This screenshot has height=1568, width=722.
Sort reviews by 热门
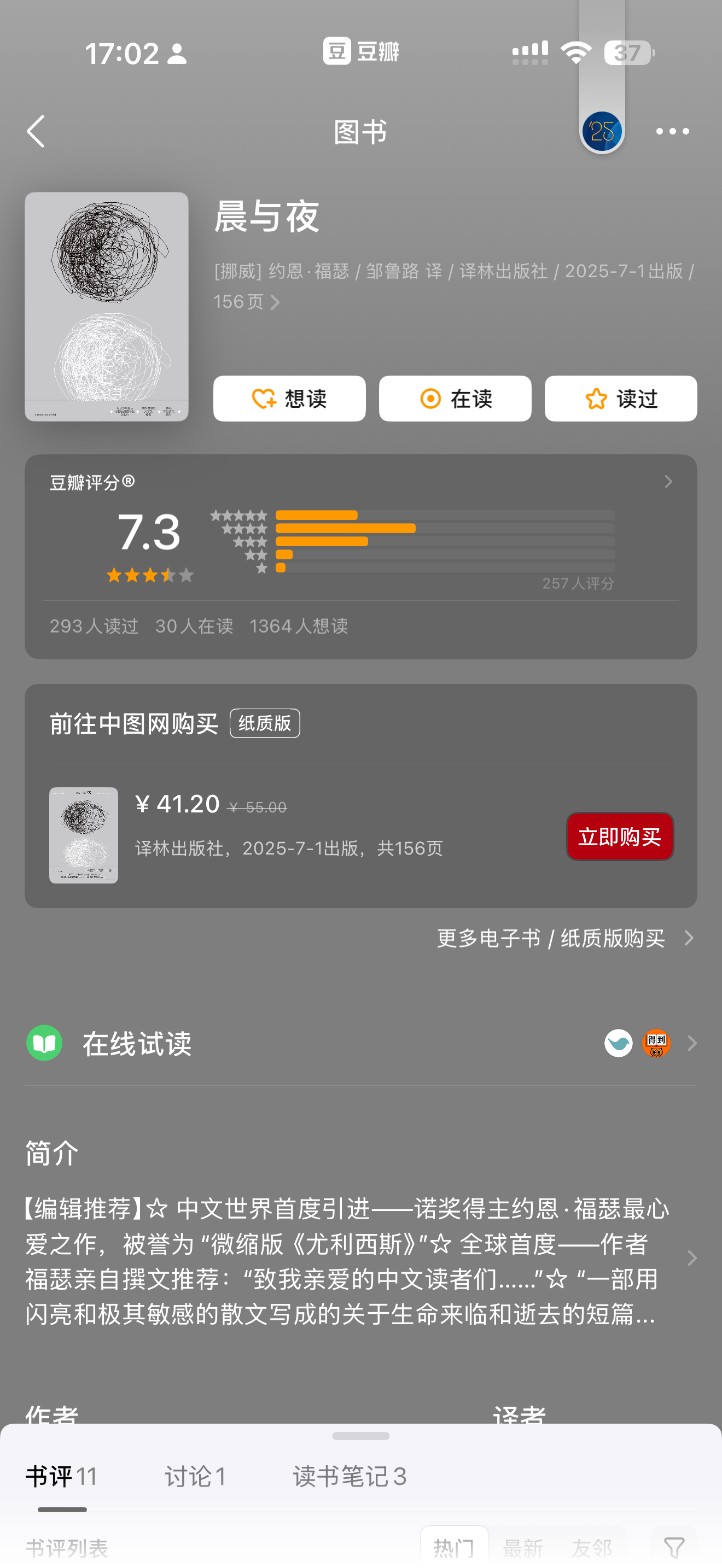[453, 1547]
